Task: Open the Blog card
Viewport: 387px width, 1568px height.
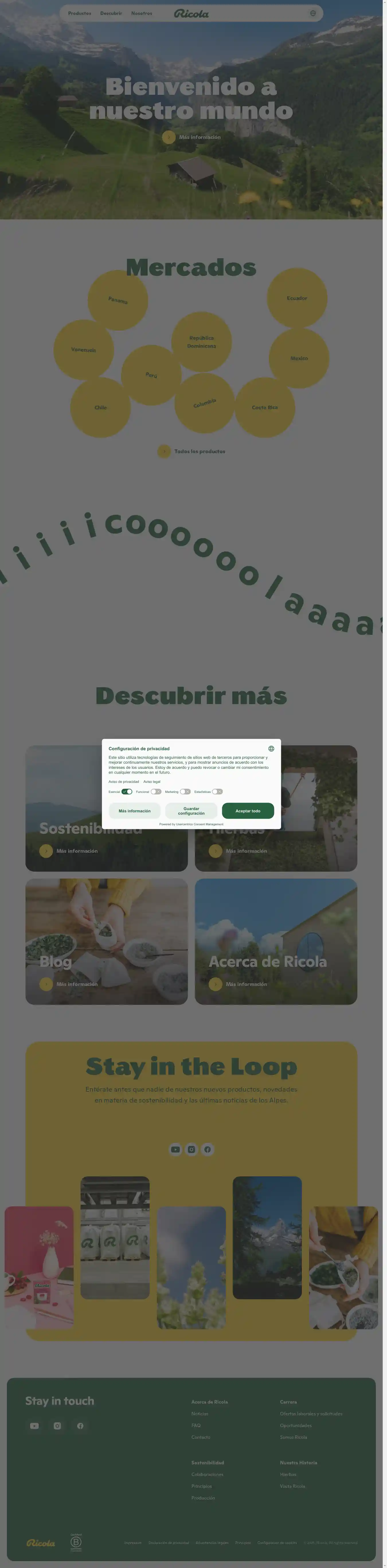Action: click(x=106, y=941)
